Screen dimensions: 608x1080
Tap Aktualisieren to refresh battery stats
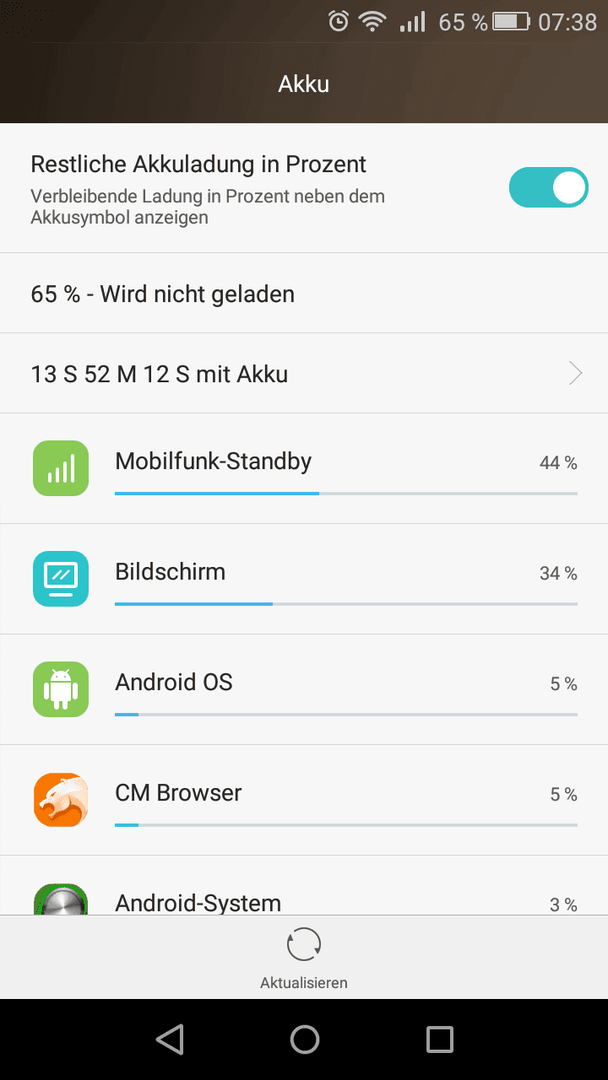tap(304, 958)
